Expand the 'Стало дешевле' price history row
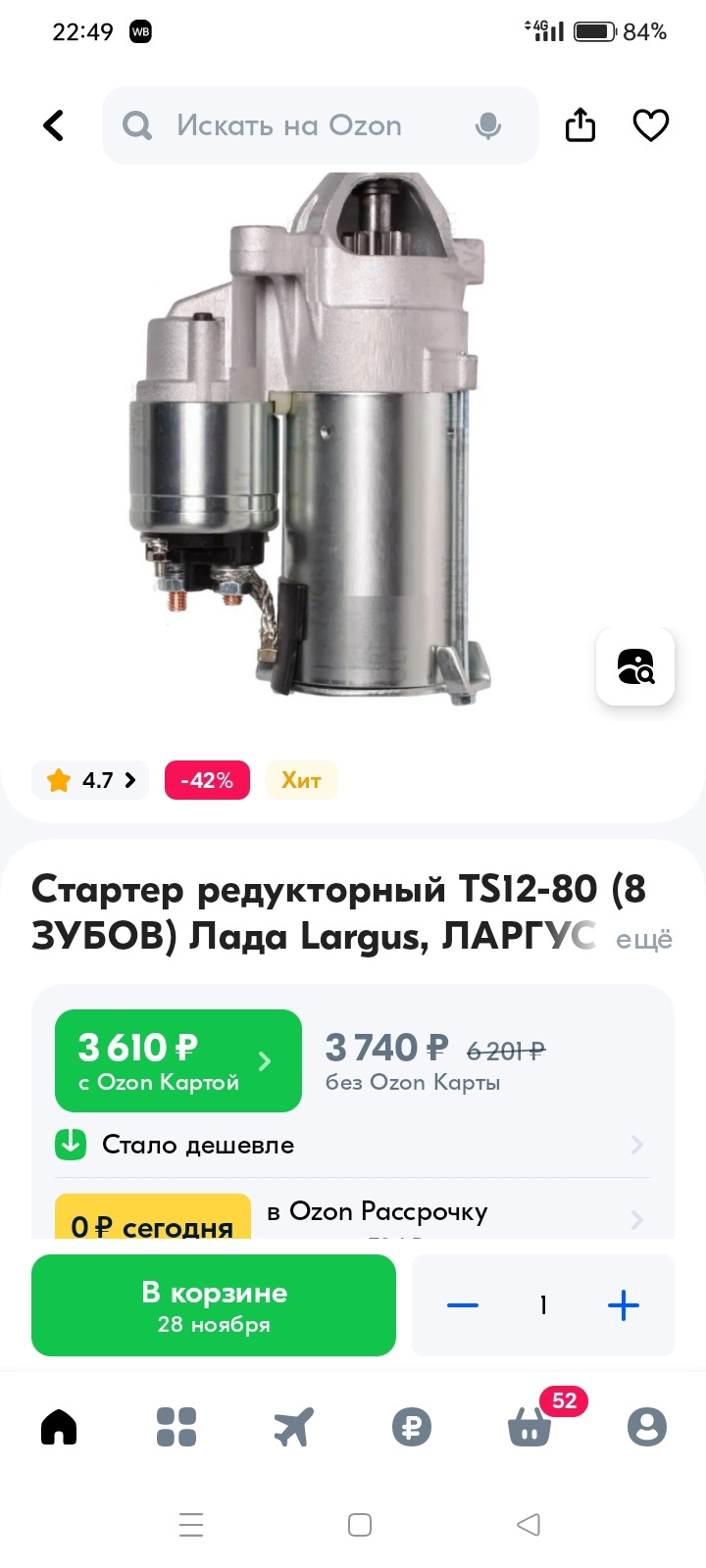Image resolution: width=706 pixels, height=1568 pixels. 353,1144
